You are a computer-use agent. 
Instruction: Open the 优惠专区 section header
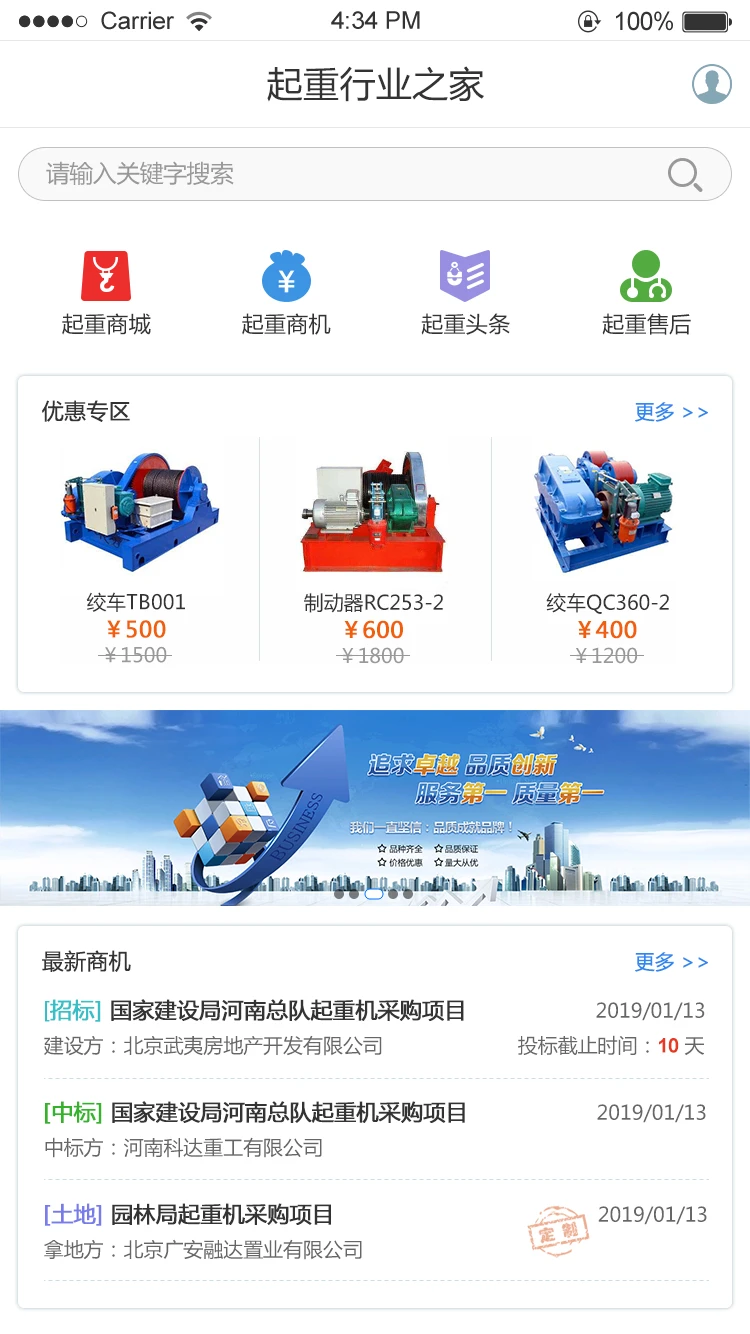[x=75, y=410]
